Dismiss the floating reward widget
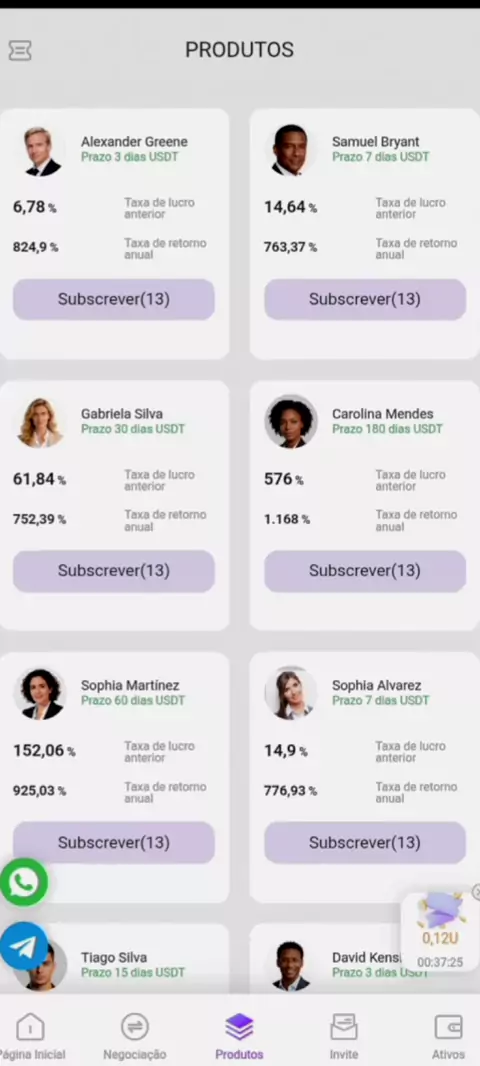Viewport: 480px width, 1066px height. 477,891
